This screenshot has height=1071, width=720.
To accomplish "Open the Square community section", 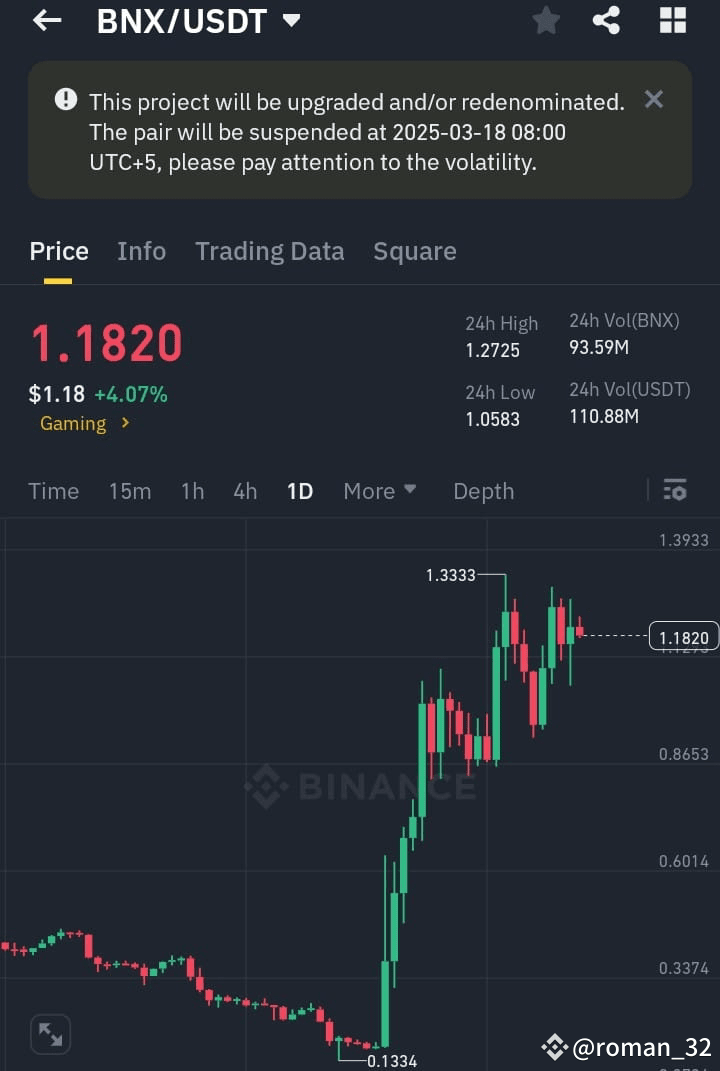I will 414,251.
